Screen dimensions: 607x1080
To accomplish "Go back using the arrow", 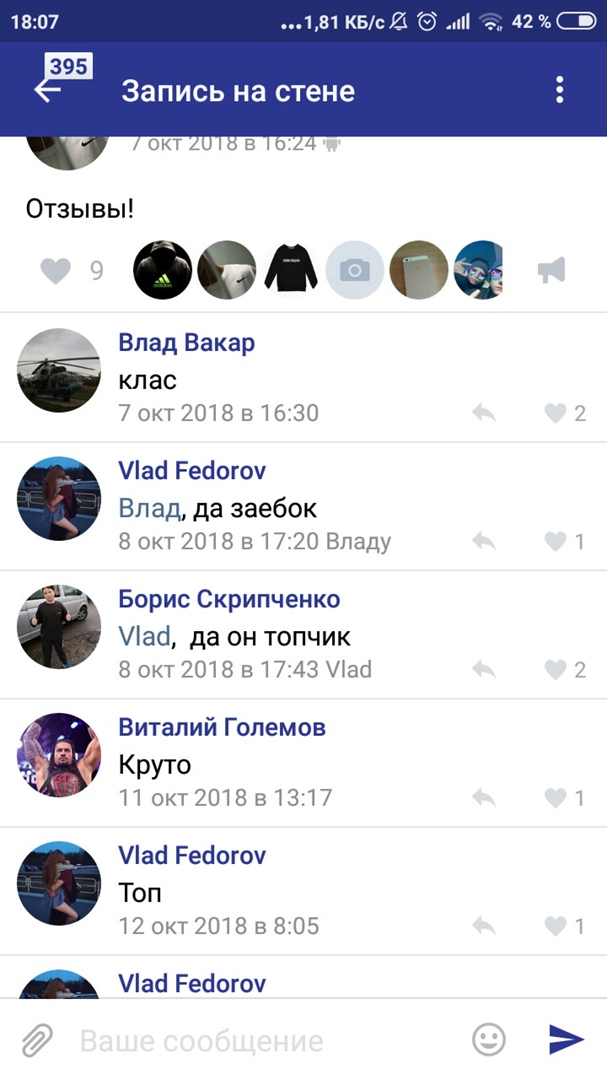I will click(47, 90).
